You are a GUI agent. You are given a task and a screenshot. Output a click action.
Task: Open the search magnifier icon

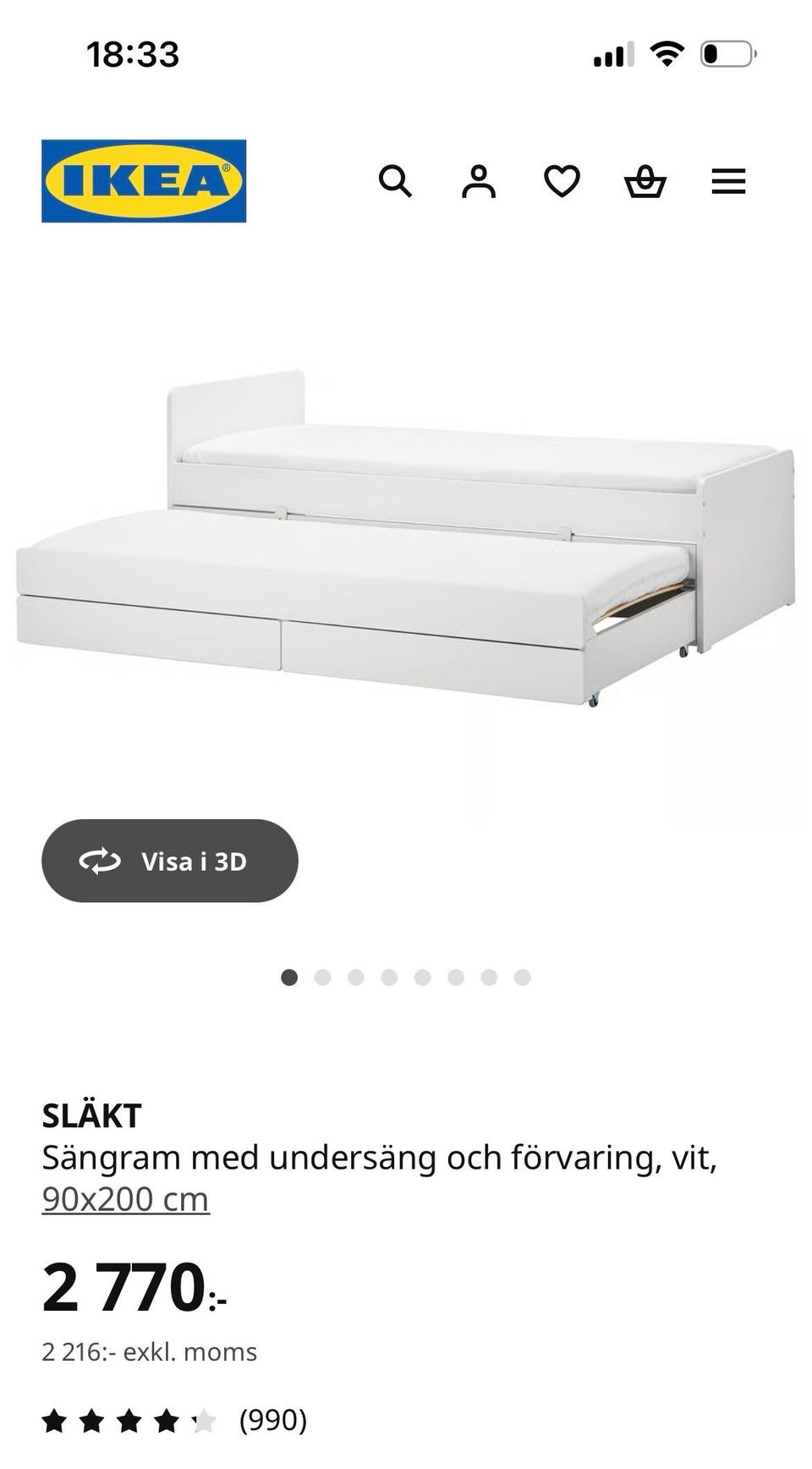click(395, 181)
